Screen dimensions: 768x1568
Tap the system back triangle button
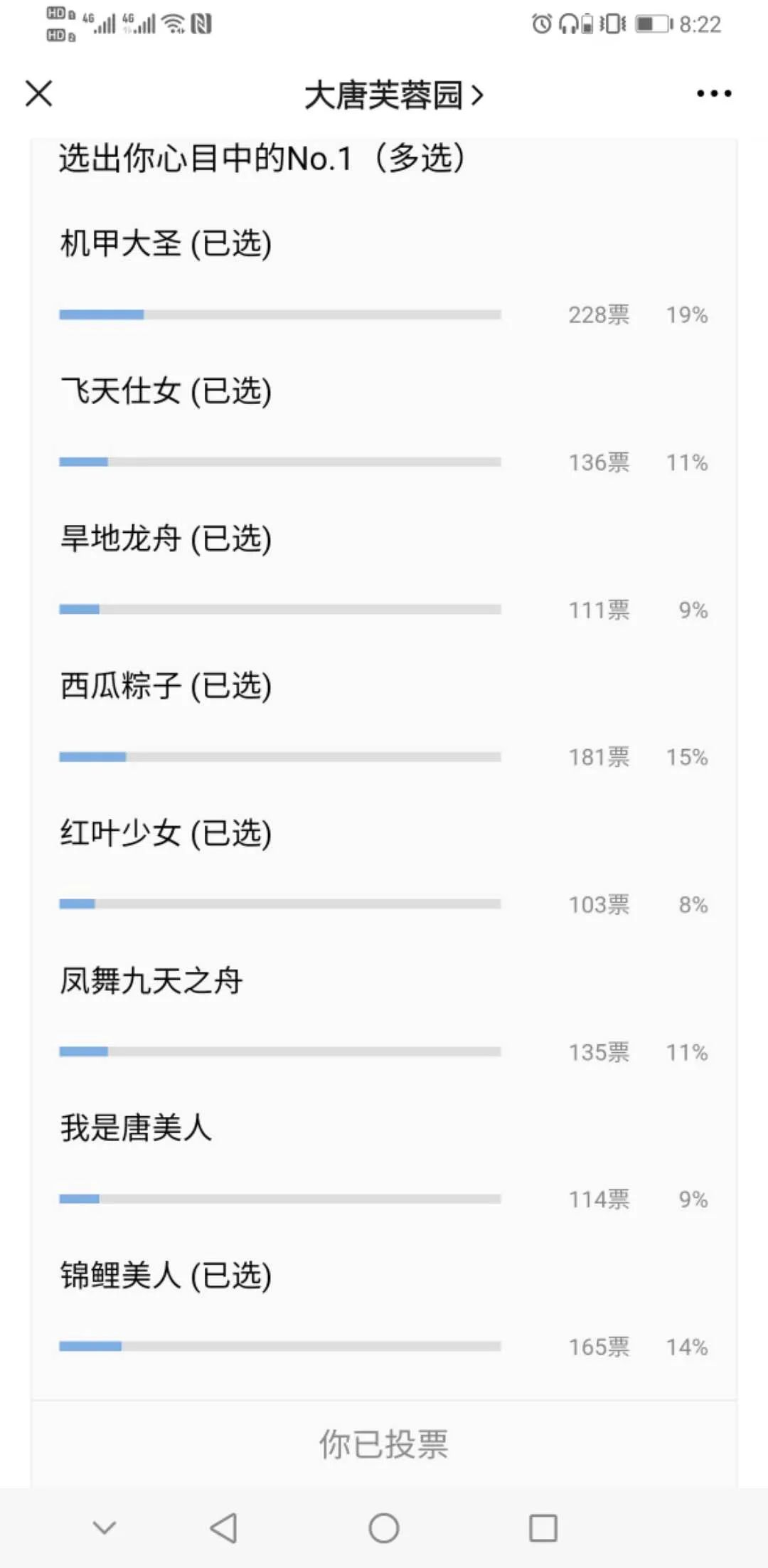pyautogui.click(x=223, y=1527)
